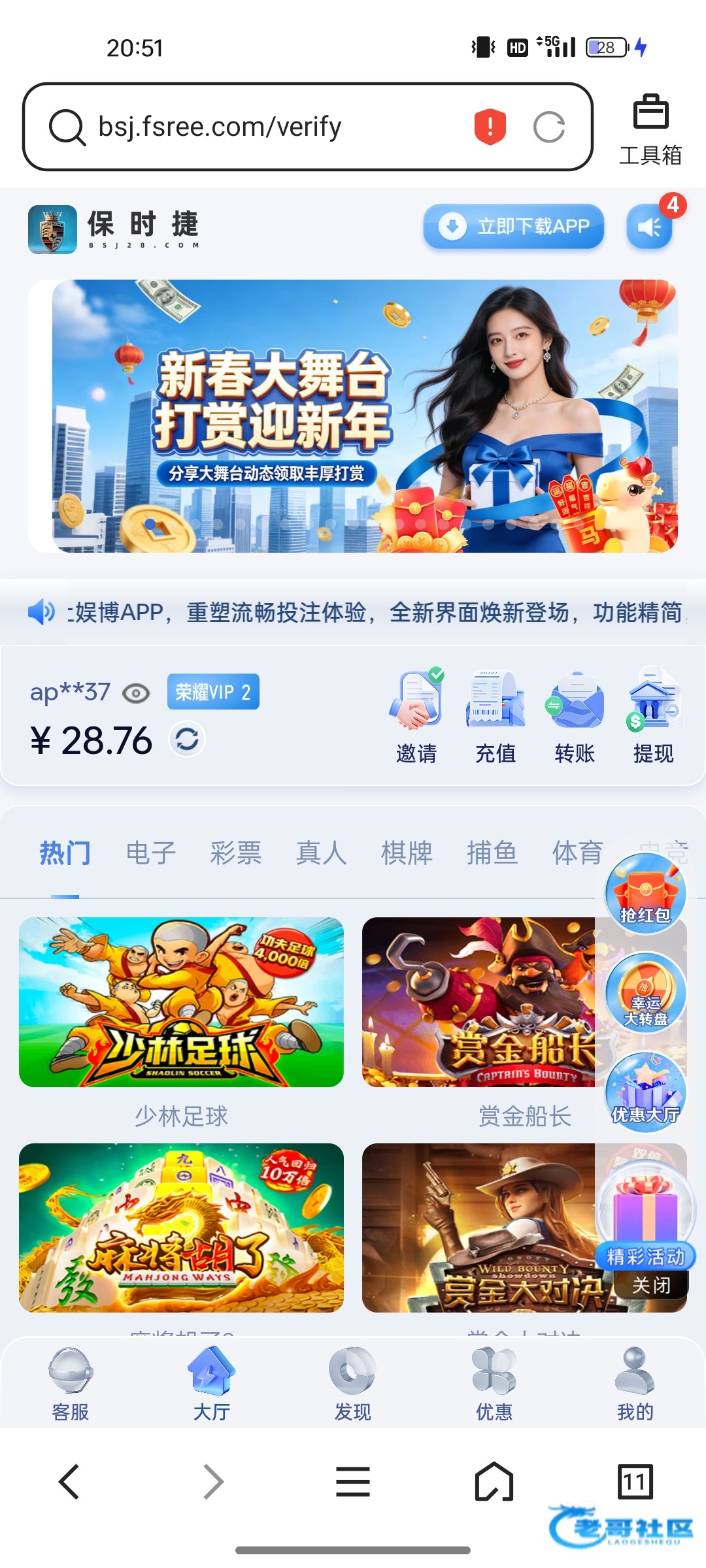Launch the 麻将胡了 Mahjong Ways game

pos(181,1228)
